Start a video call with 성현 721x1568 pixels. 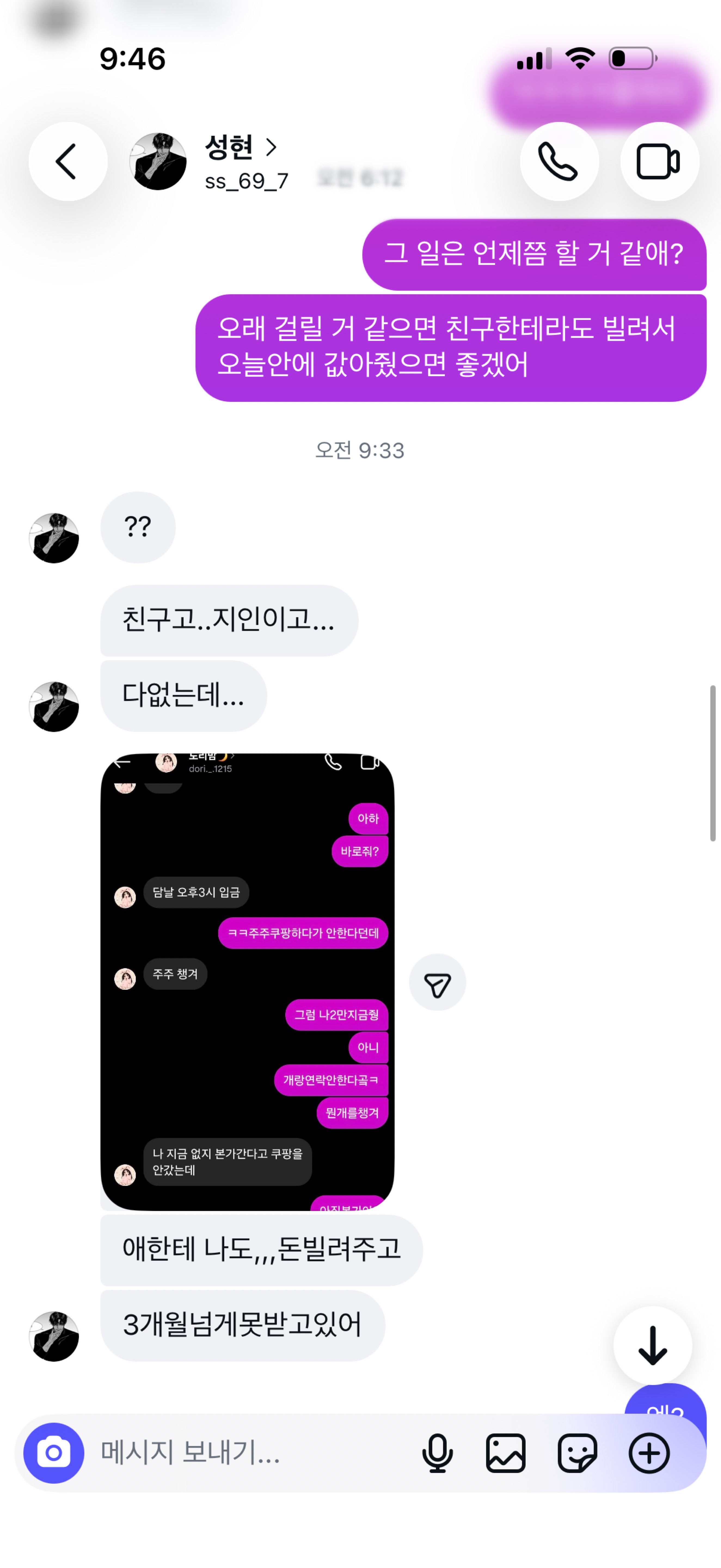[659, 161]
